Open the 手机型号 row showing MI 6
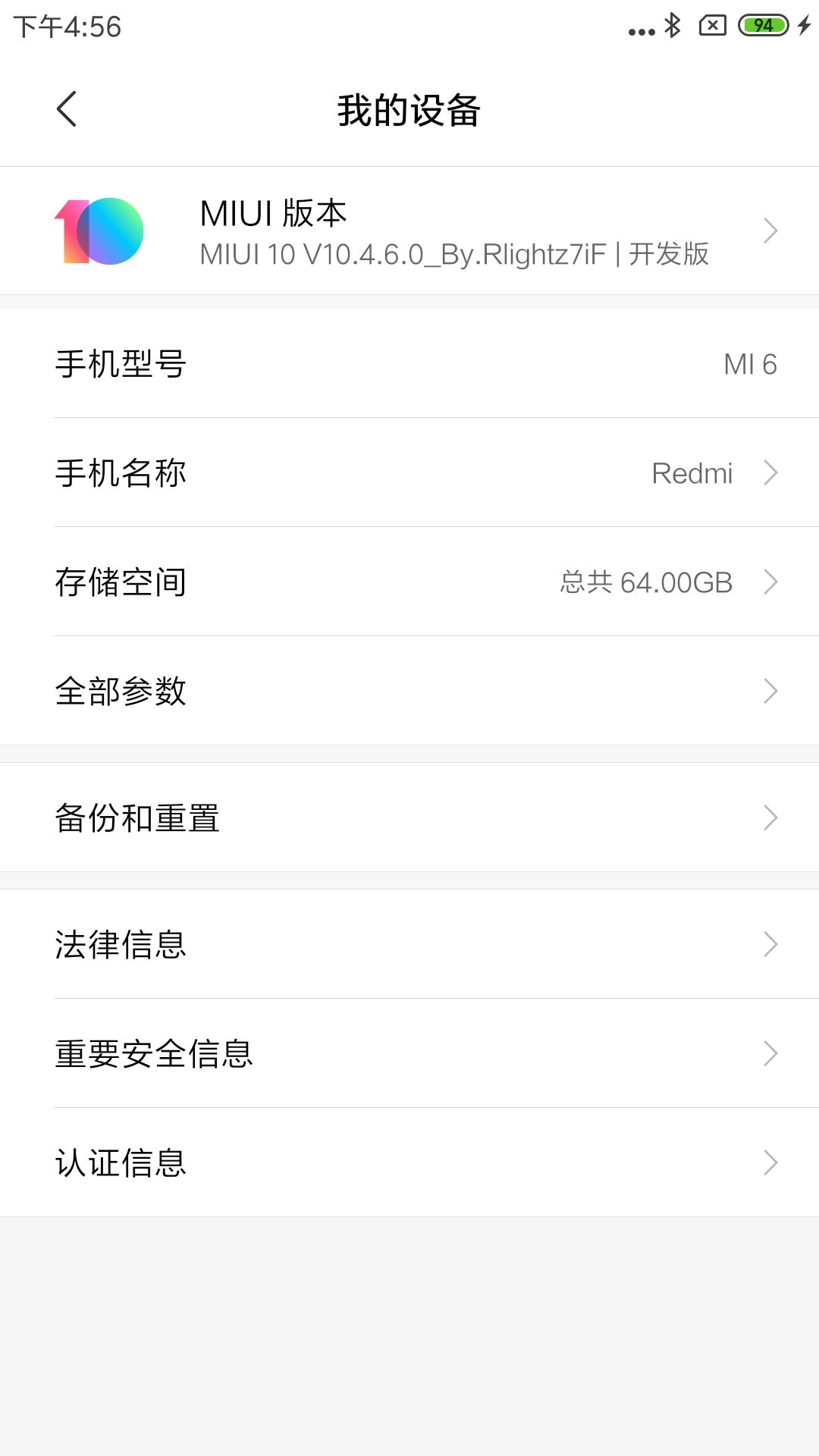This screenshot has width=819, height=1456. click(x=409, y=363)
